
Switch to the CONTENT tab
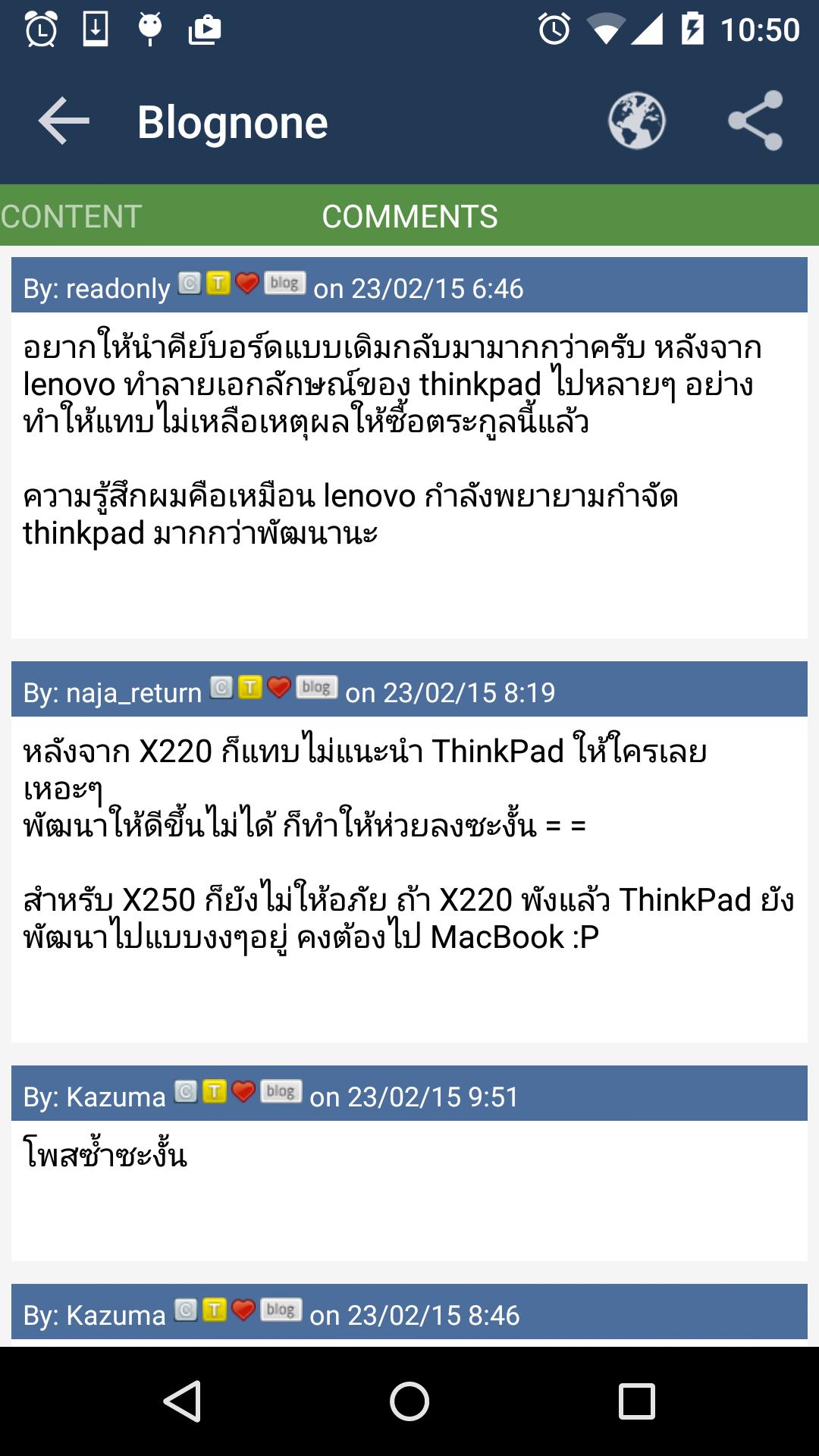point(72,216)
